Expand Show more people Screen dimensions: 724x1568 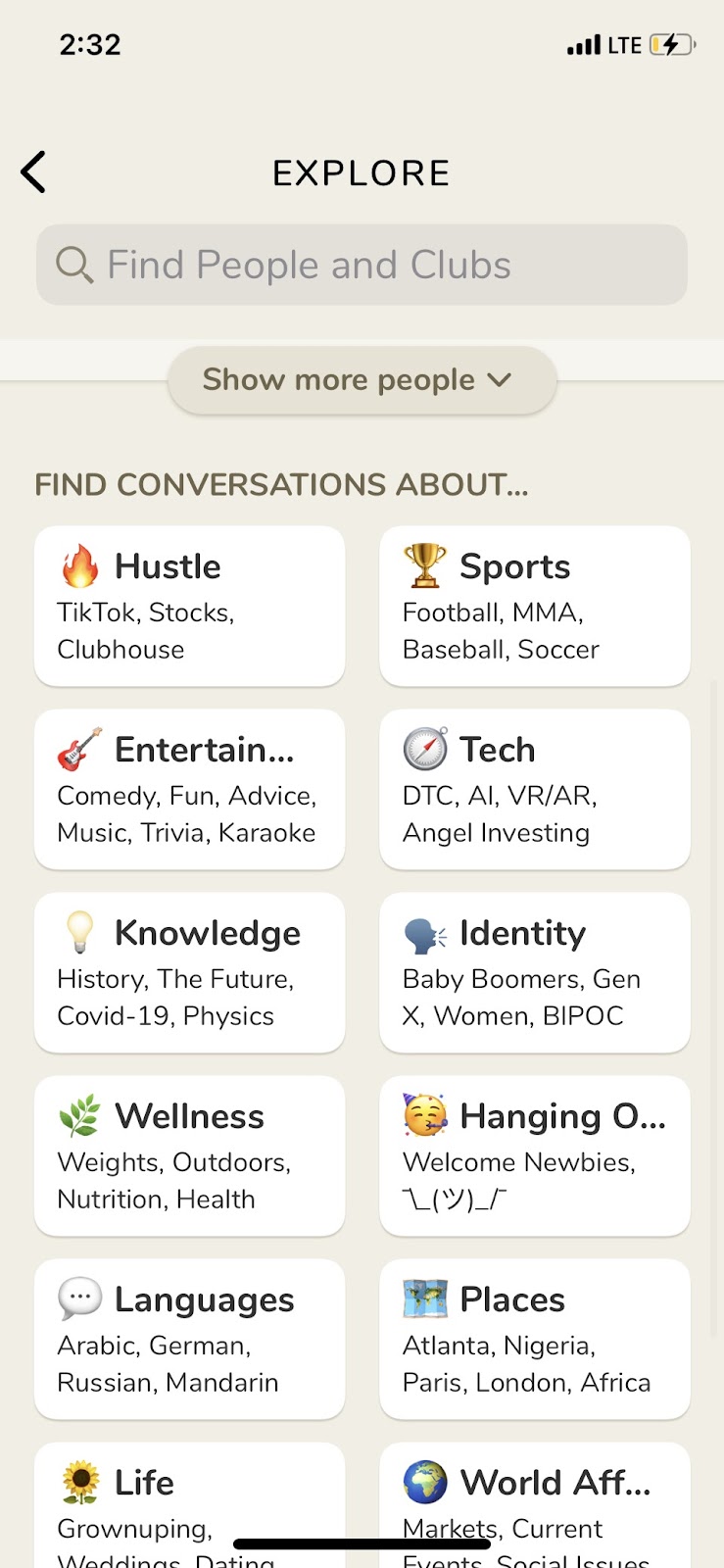click(362, 380)
